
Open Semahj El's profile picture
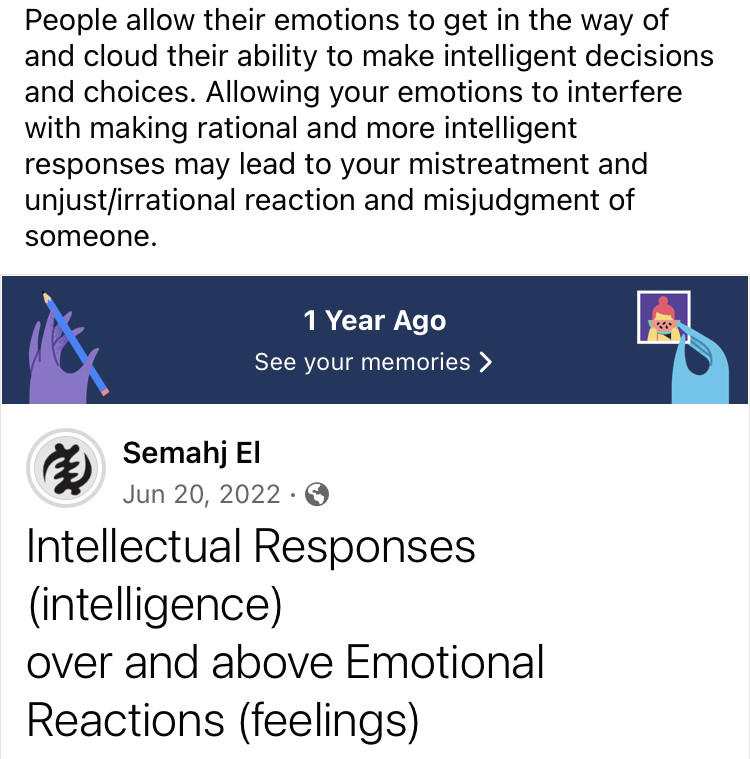tap(63, 469)
